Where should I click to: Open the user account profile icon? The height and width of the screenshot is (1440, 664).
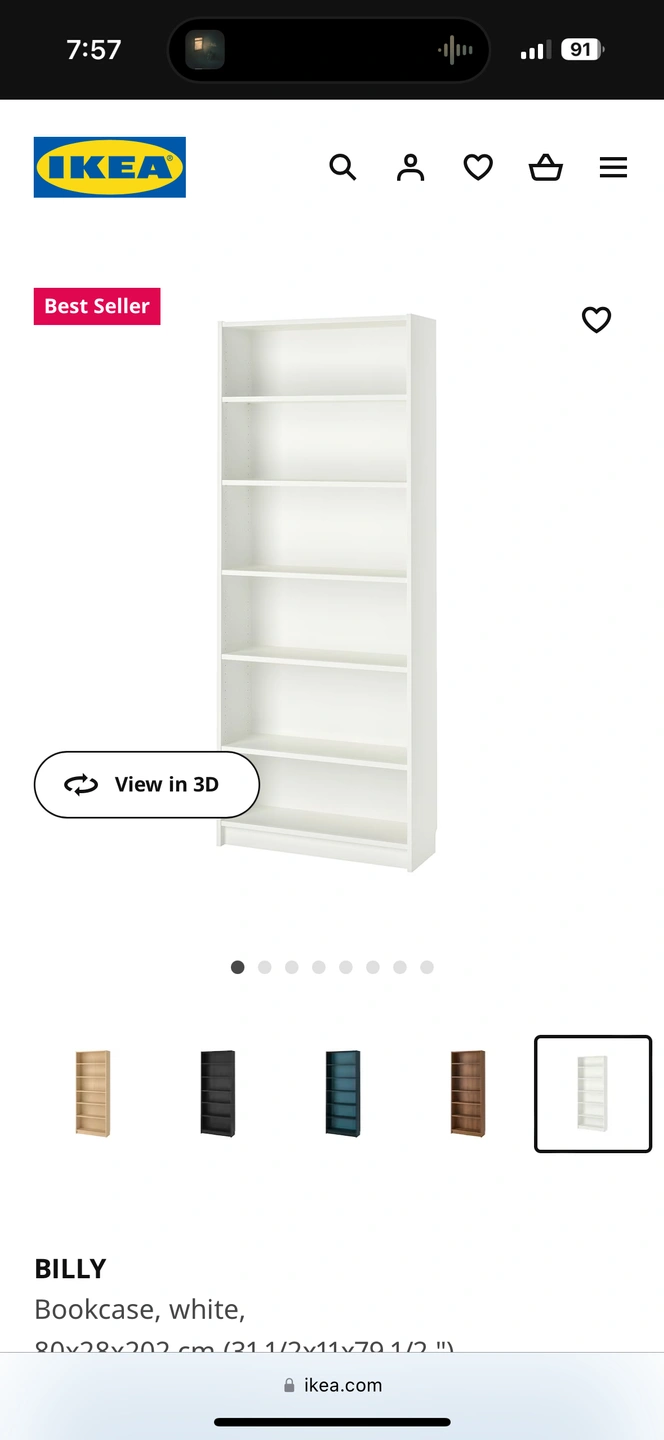coord(410,167)
